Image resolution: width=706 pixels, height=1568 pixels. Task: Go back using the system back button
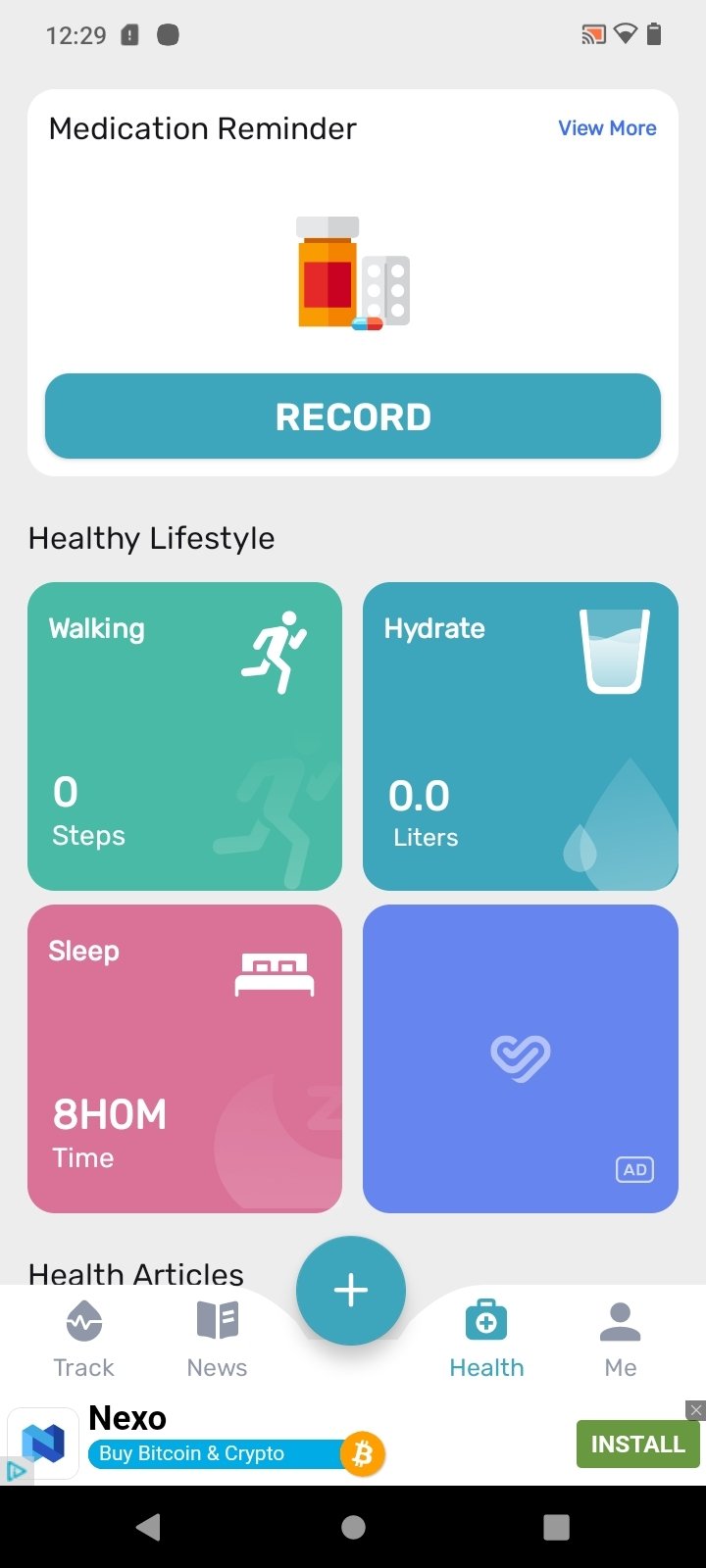click(x=149, y=1527)
